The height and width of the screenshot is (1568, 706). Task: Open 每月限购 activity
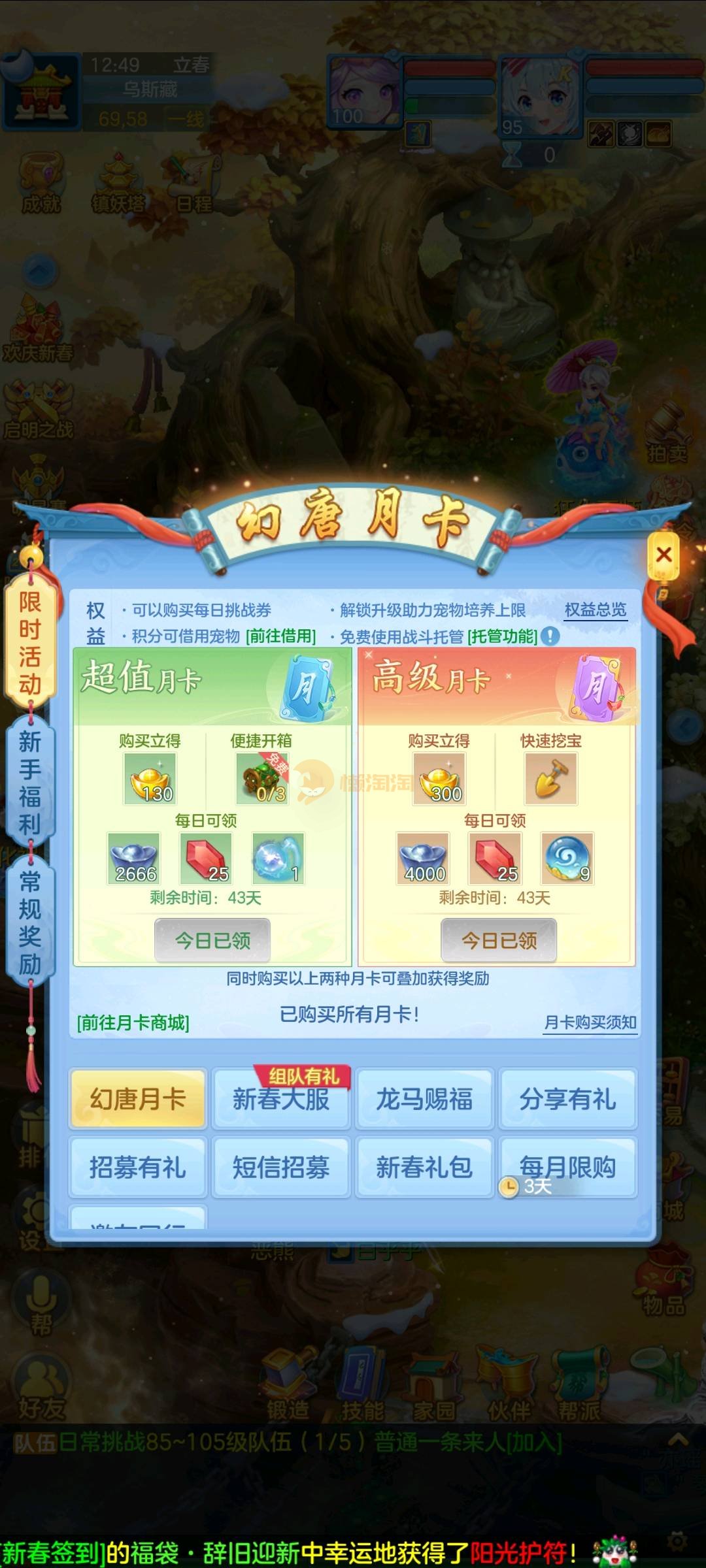pyautogui.click(x=567, y=1167)
